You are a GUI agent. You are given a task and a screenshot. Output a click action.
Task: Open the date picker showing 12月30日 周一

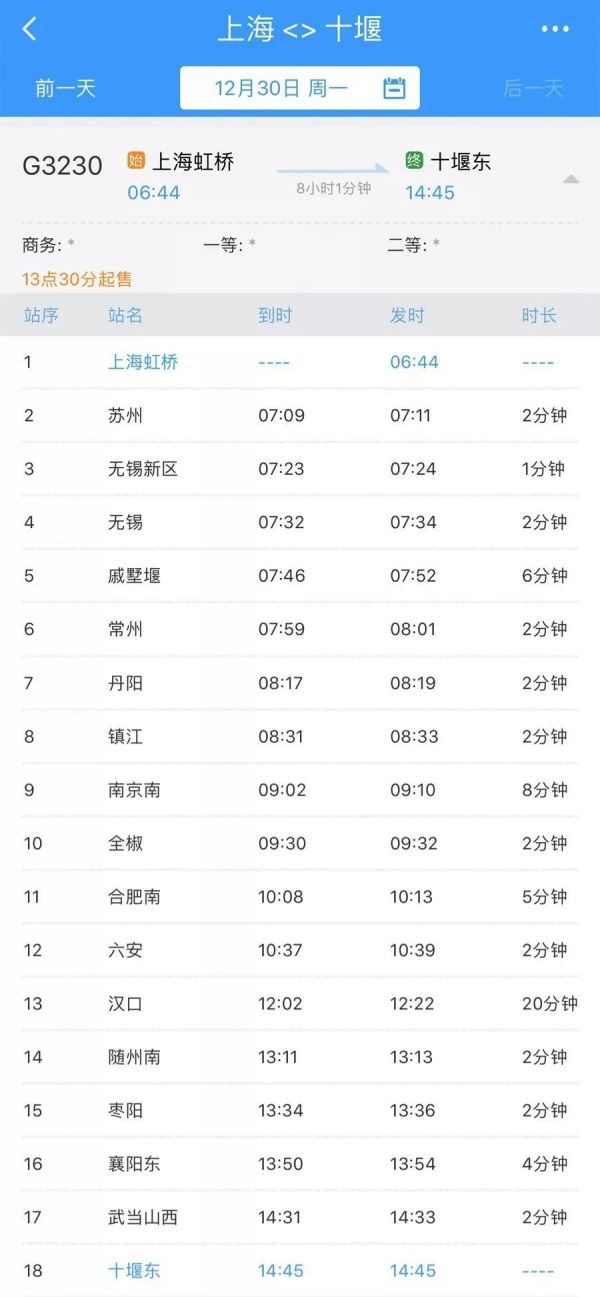coord(299,88)
